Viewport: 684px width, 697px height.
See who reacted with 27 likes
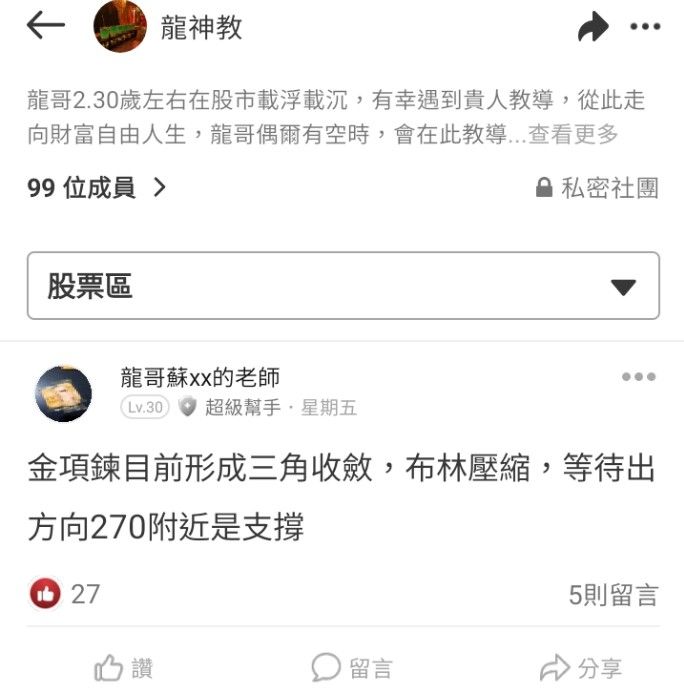point(66,594)
